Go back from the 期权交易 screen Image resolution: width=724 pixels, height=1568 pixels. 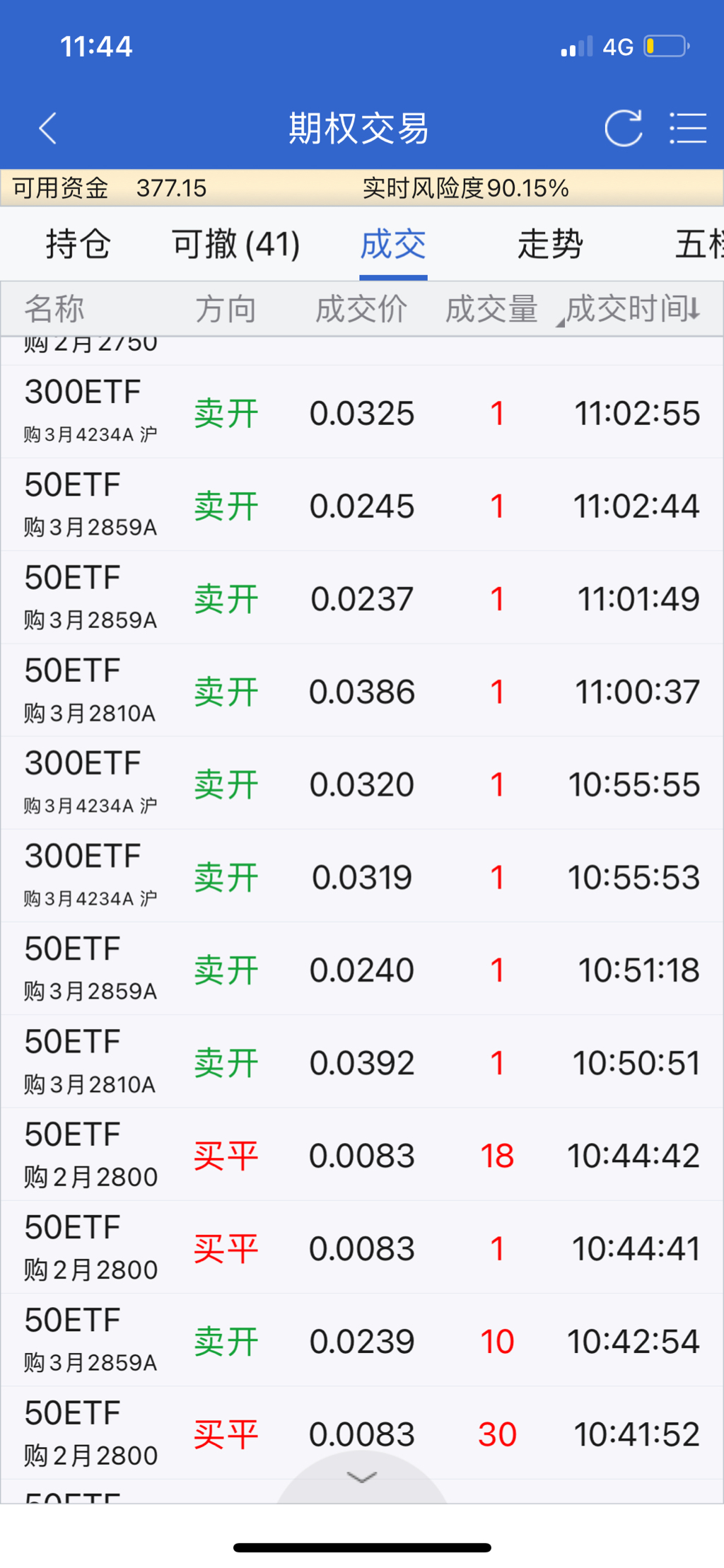[48, 129]
